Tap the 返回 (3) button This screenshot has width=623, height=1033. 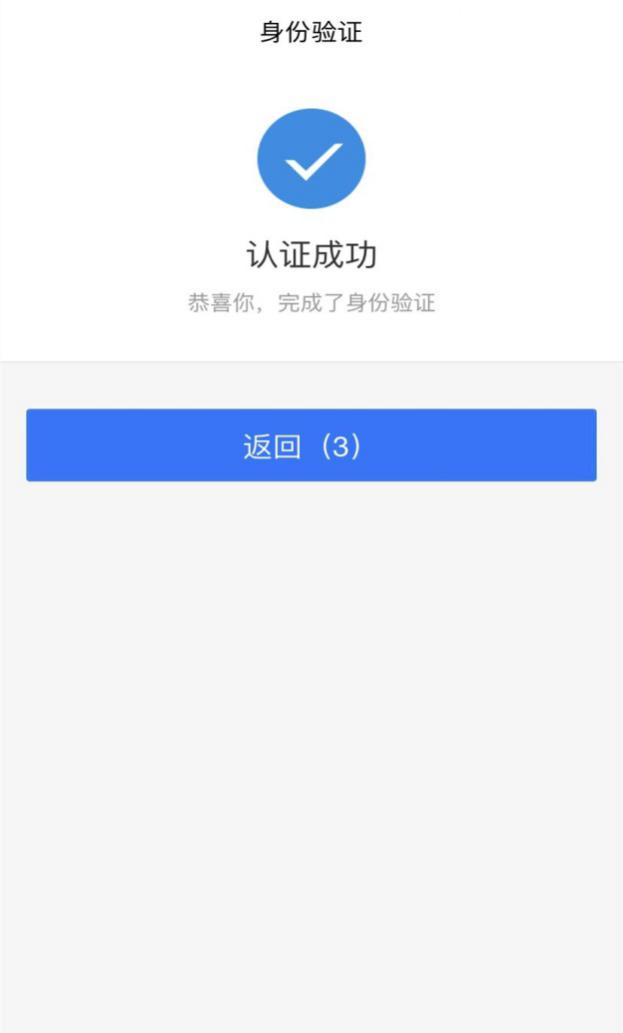click(312, 445)
